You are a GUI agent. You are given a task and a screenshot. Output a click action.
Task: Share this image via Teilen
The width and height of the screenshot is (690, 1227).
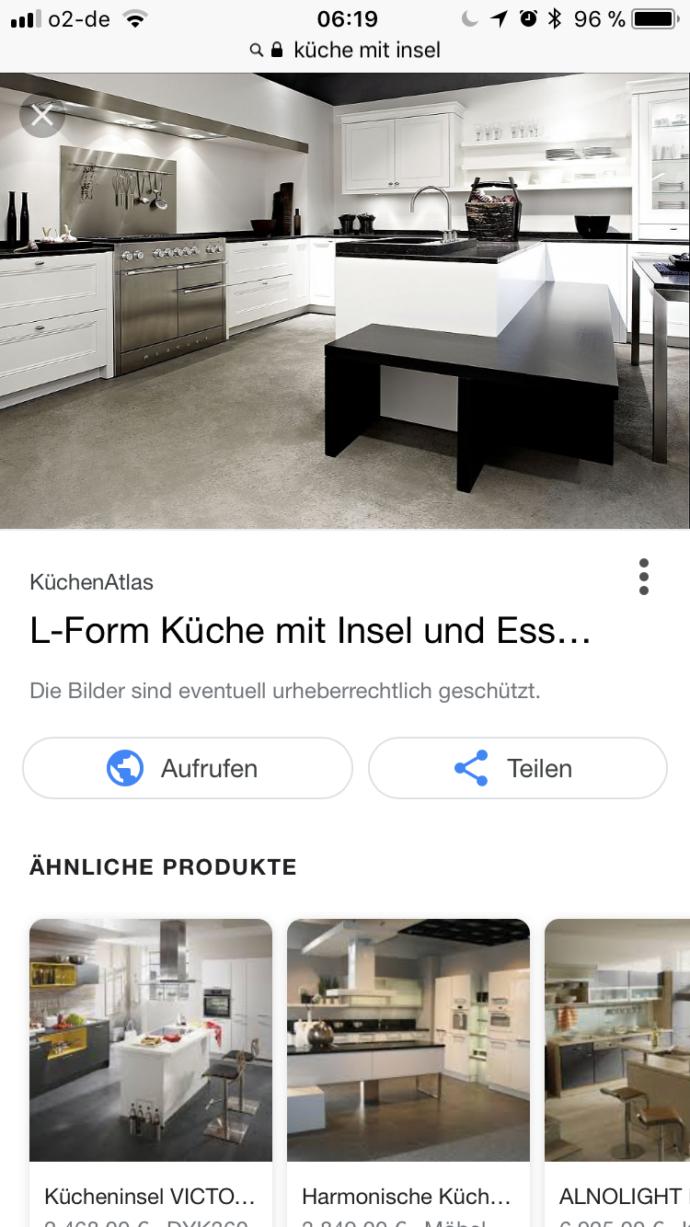click(x=517, y=768)
